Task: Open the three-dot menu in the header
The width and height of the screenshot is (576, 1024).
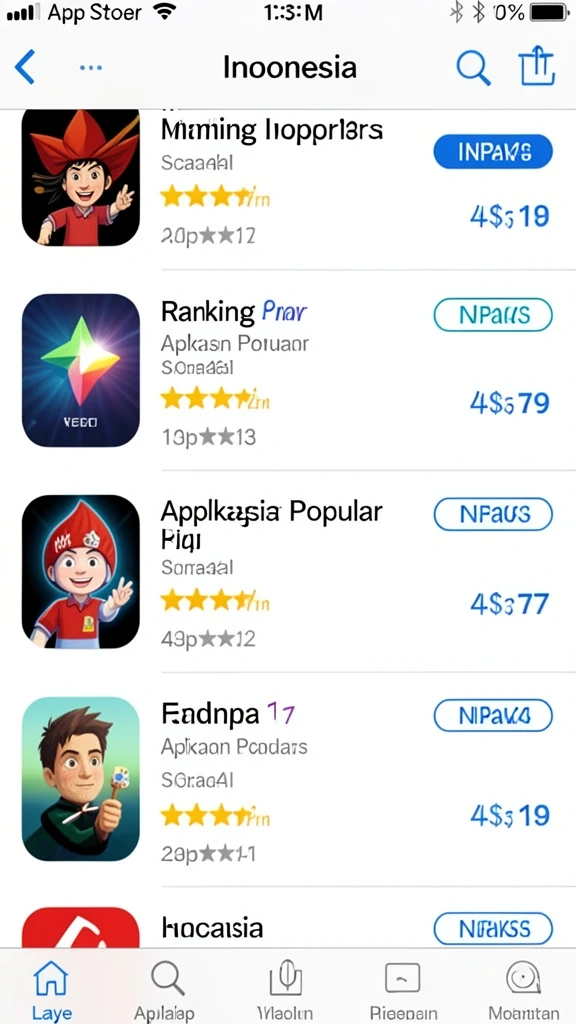Action: click(90, 67)
